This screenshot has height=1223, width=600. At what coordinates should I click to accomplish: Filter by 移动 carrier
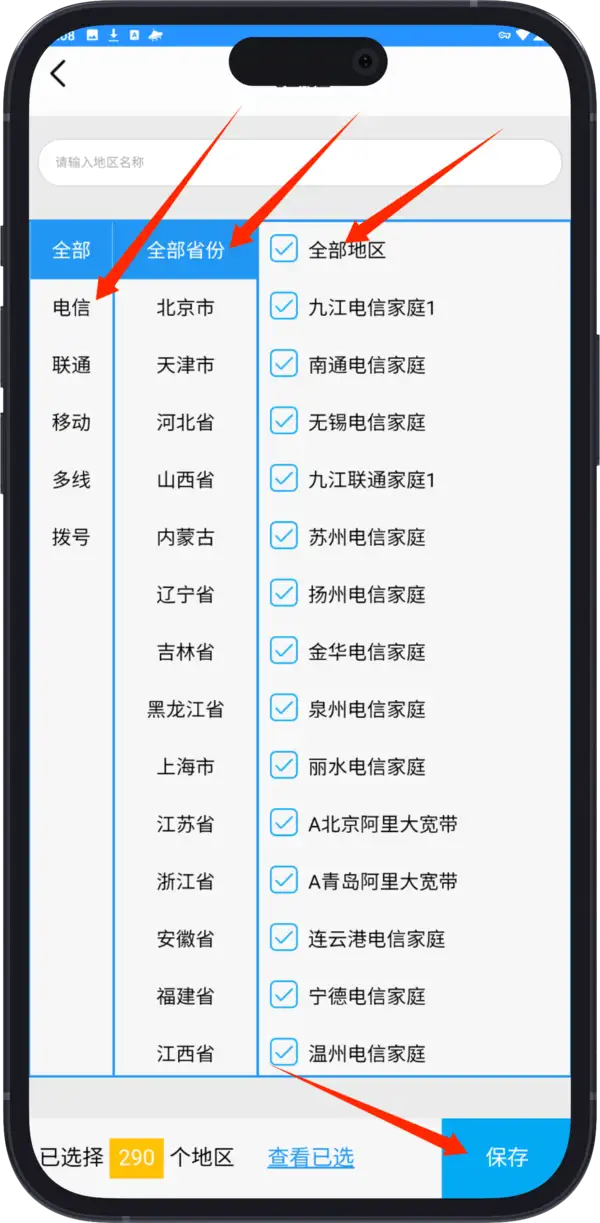click(71, 422)
